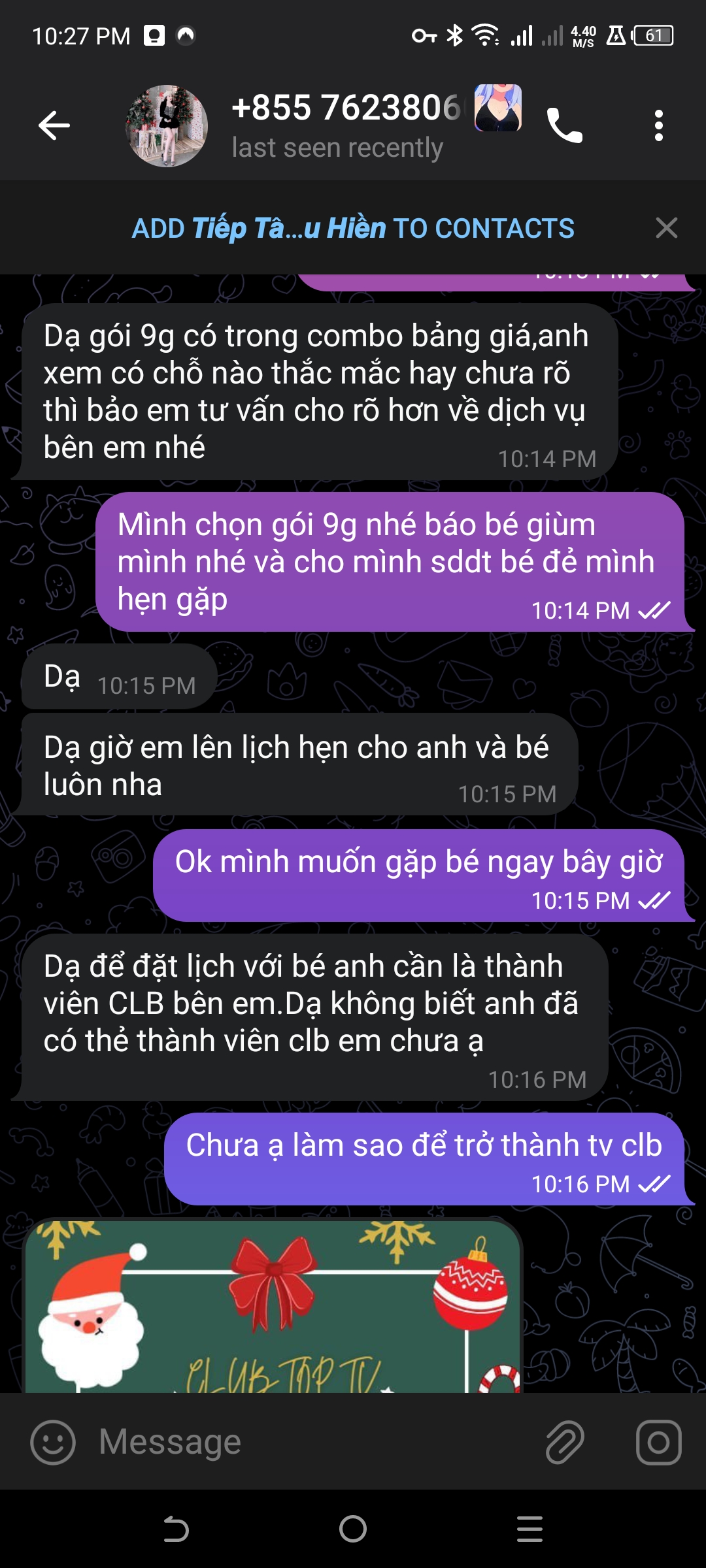Start a voice call with this contact
The image size is (706, 1568).
[x=564, y=125]
